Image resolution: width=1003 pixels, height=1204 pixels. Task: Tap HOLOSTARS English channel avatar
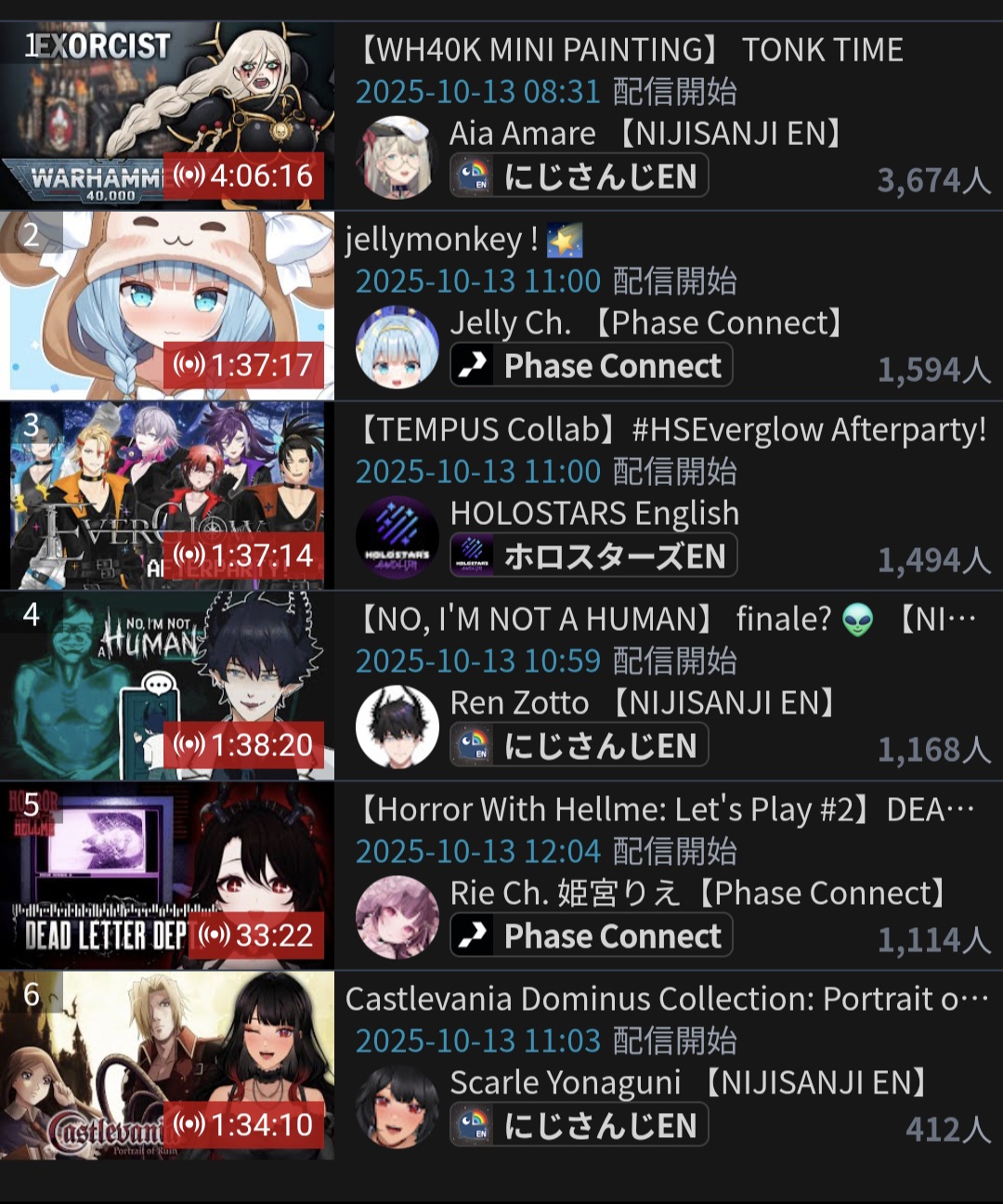click(x=397, y=537)
